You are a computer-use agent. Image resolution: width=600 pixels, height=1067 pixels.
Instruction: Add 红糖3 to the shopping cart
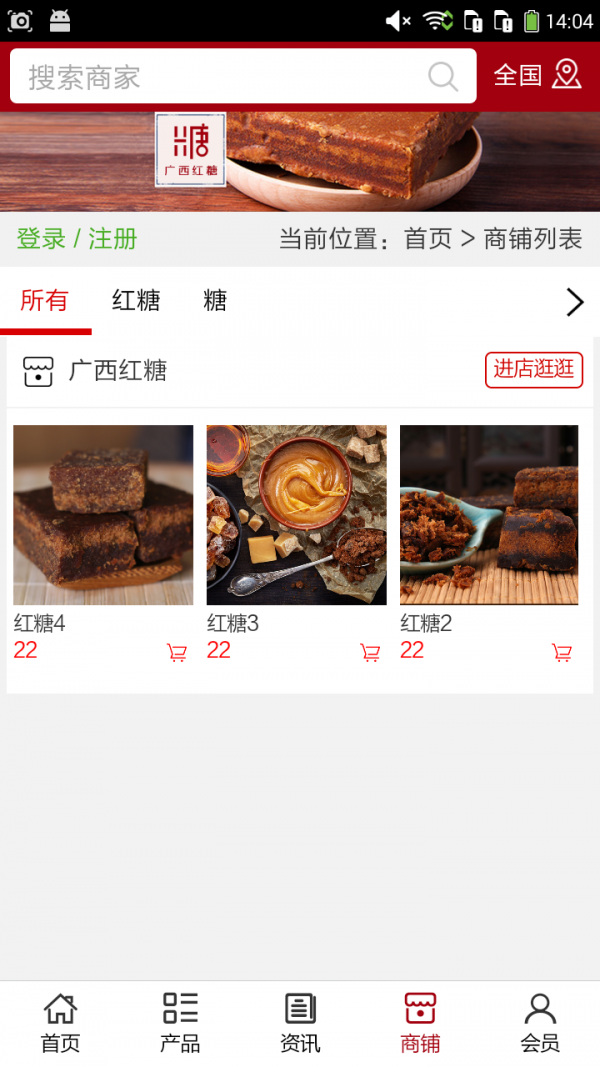tap(370, 653)
